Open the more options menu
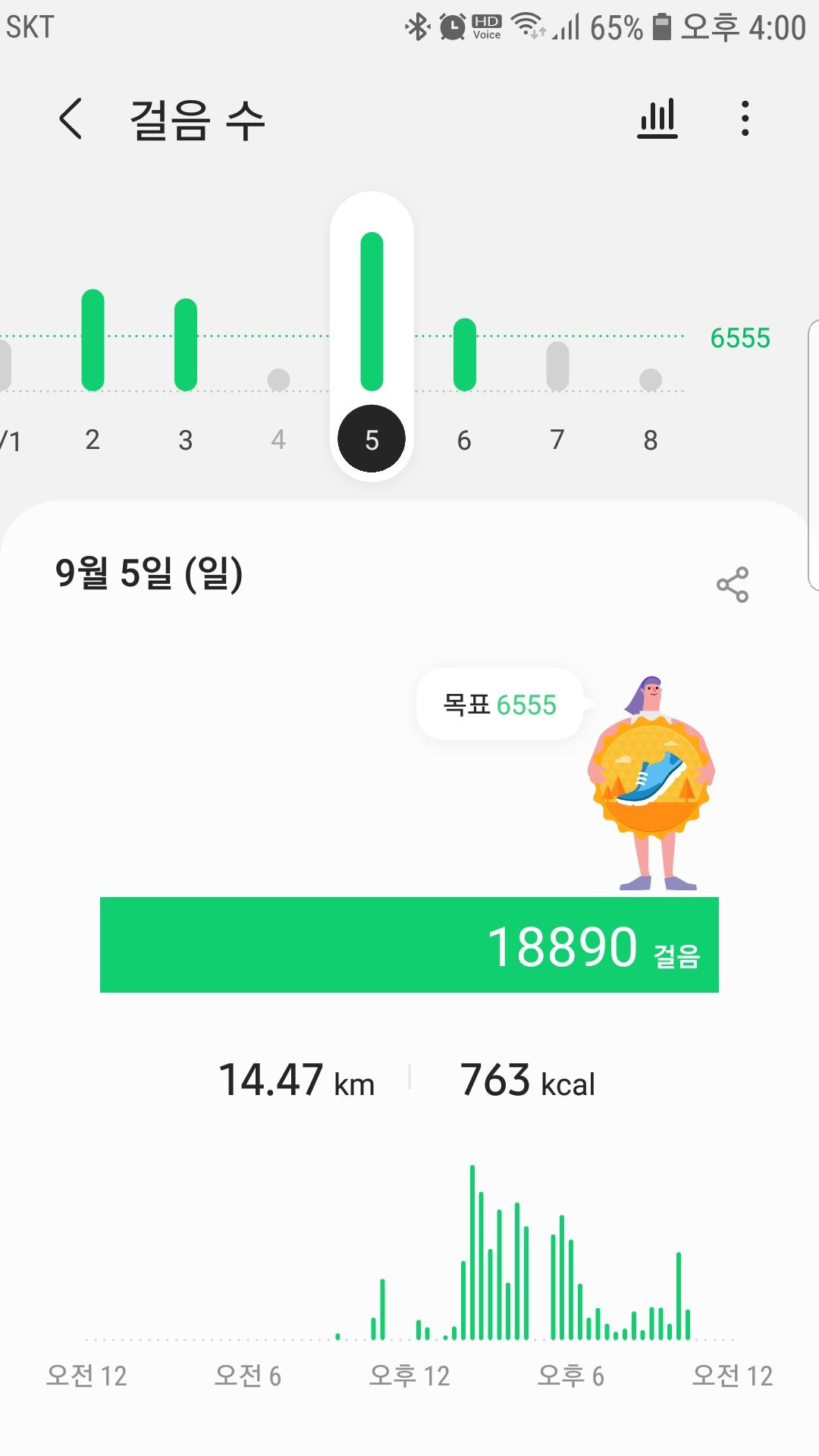The image size is (819, 1456). click(745, 119)
